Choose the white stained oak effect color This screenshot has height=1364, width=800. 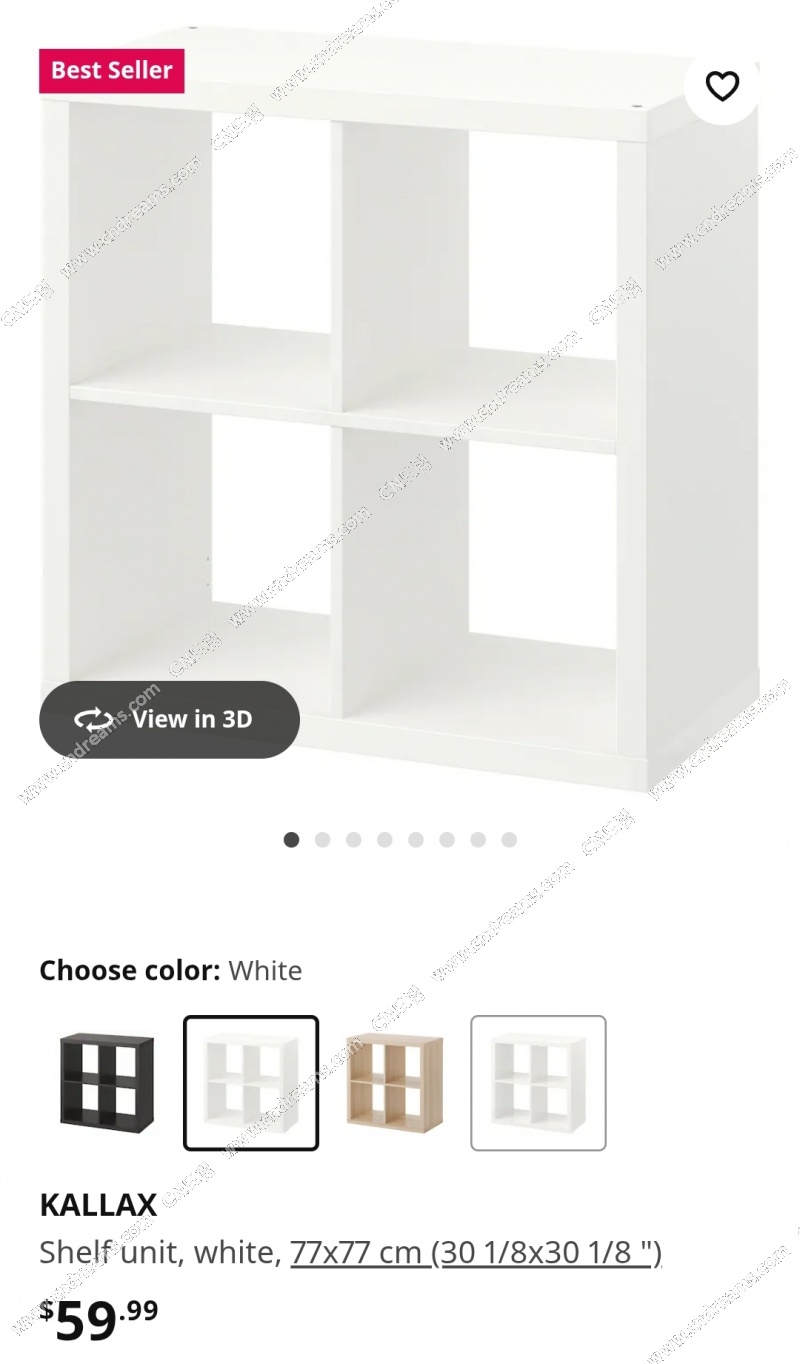click(x=394, y=1083)
